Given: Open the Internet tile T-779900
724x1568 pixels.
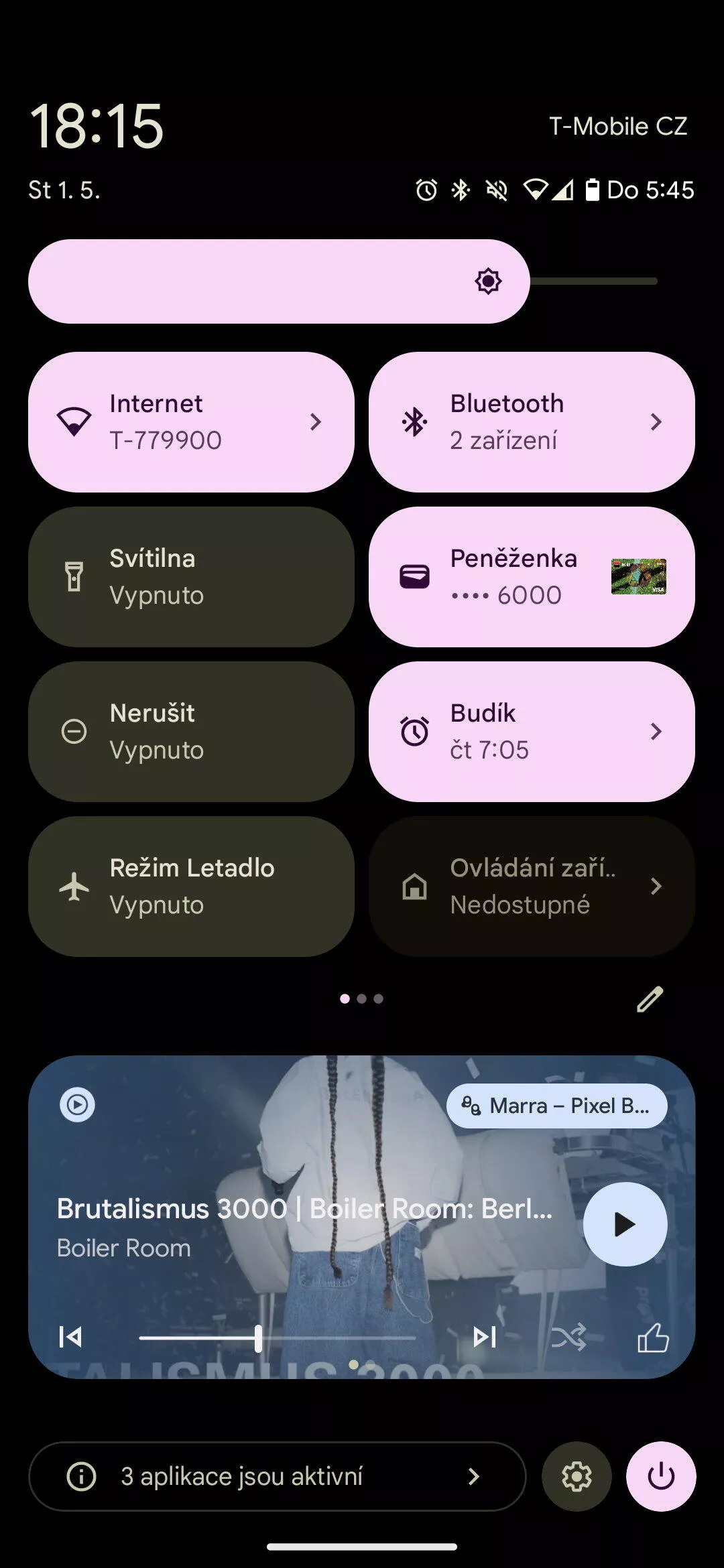Looking at the screenshot, I should (x=191, y=422).
